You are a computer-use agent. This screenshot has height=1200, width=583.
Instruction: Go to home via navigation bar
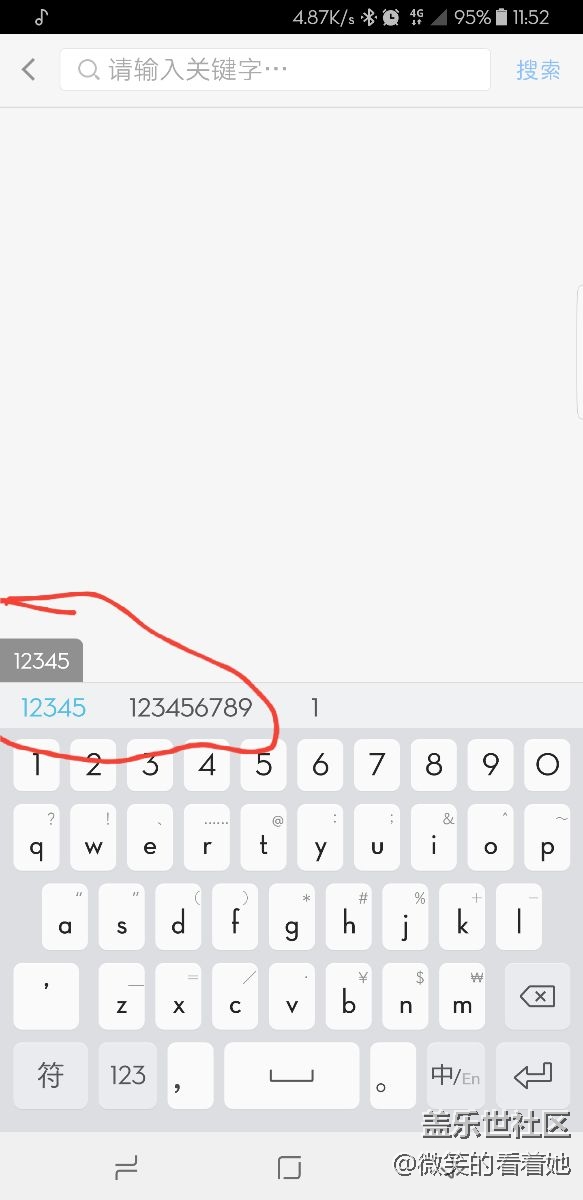(x=290, y=1166)
